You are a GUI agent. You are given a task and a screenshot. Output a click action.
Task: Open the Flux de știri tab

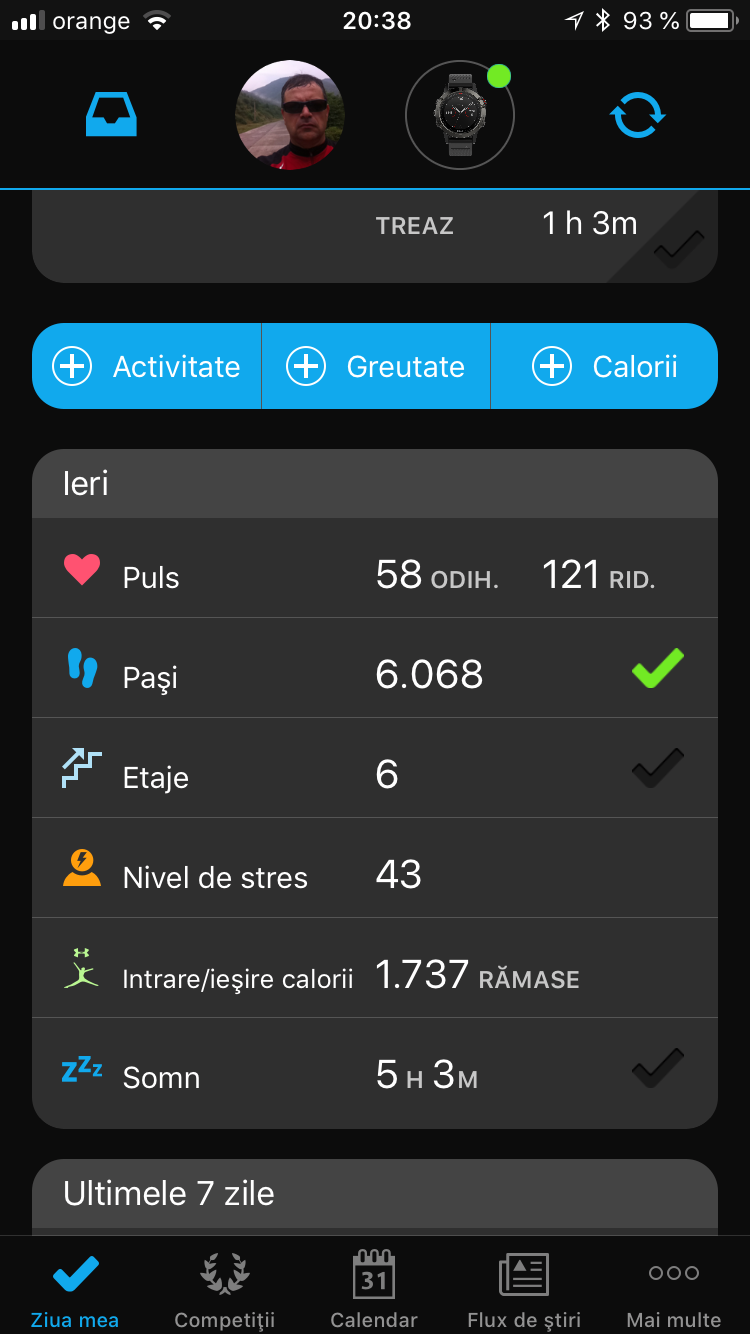click(x=523, y=1290)
